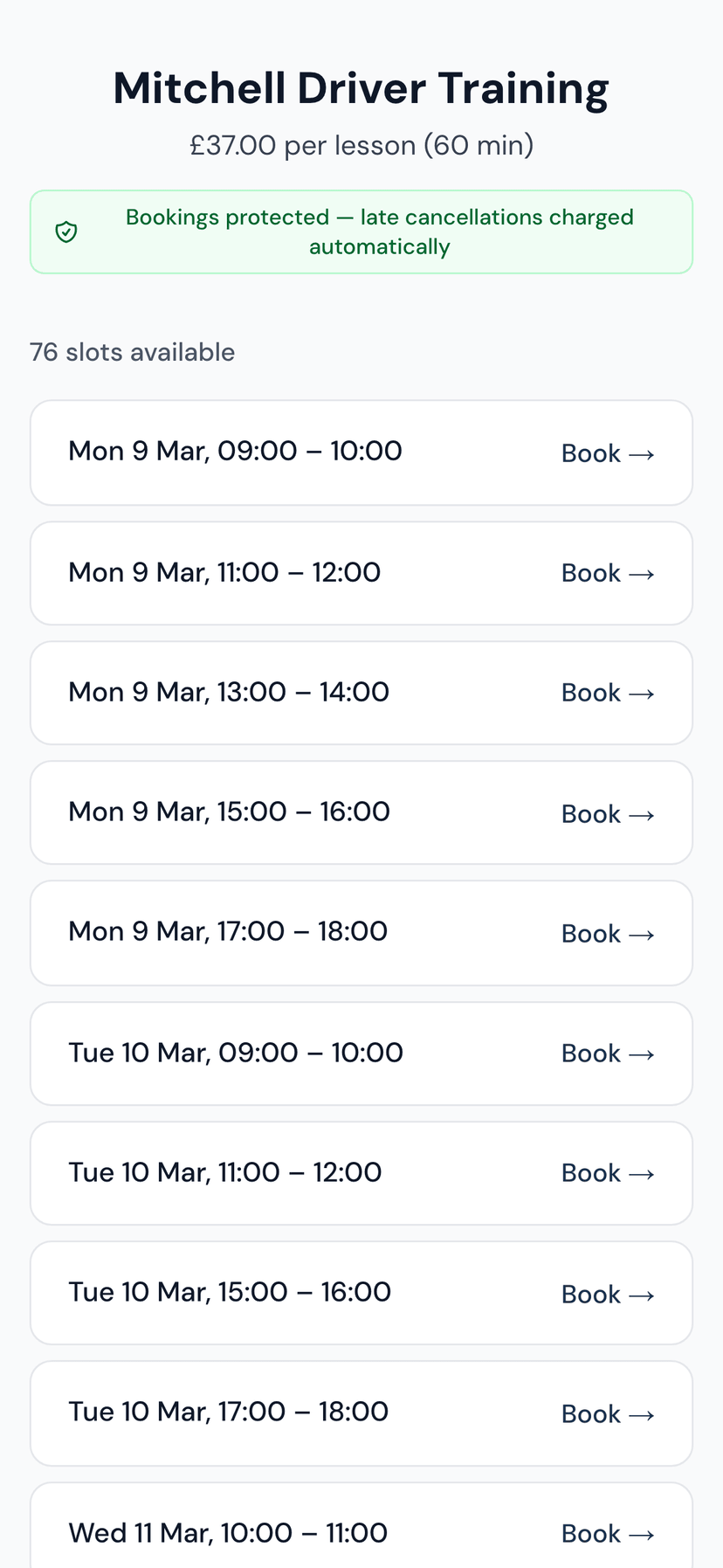Select the Mon 9 Mar 11:00 slot card

click(x=361, y=573)
